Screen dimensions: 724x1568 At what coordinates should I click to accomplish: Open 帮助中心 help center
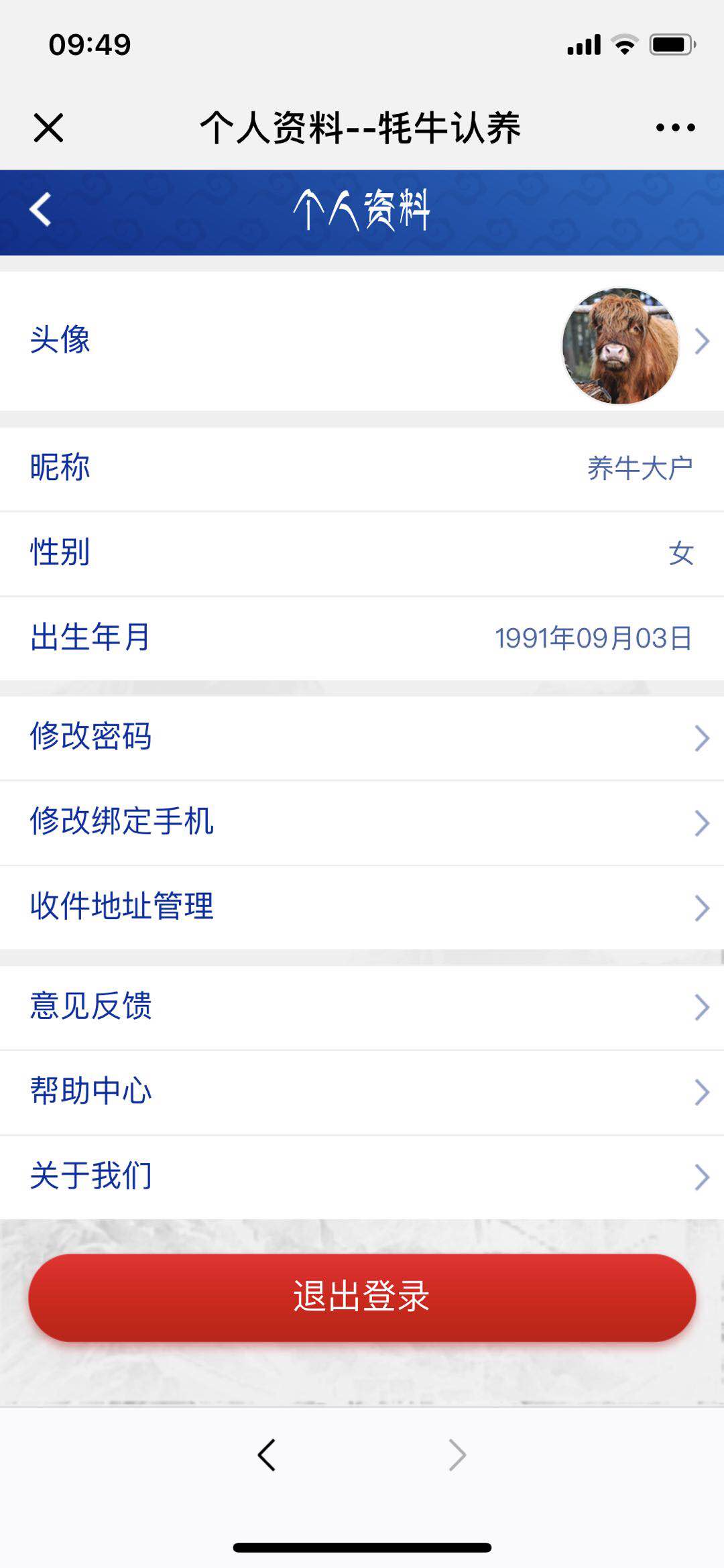[x=362, y=1091]
